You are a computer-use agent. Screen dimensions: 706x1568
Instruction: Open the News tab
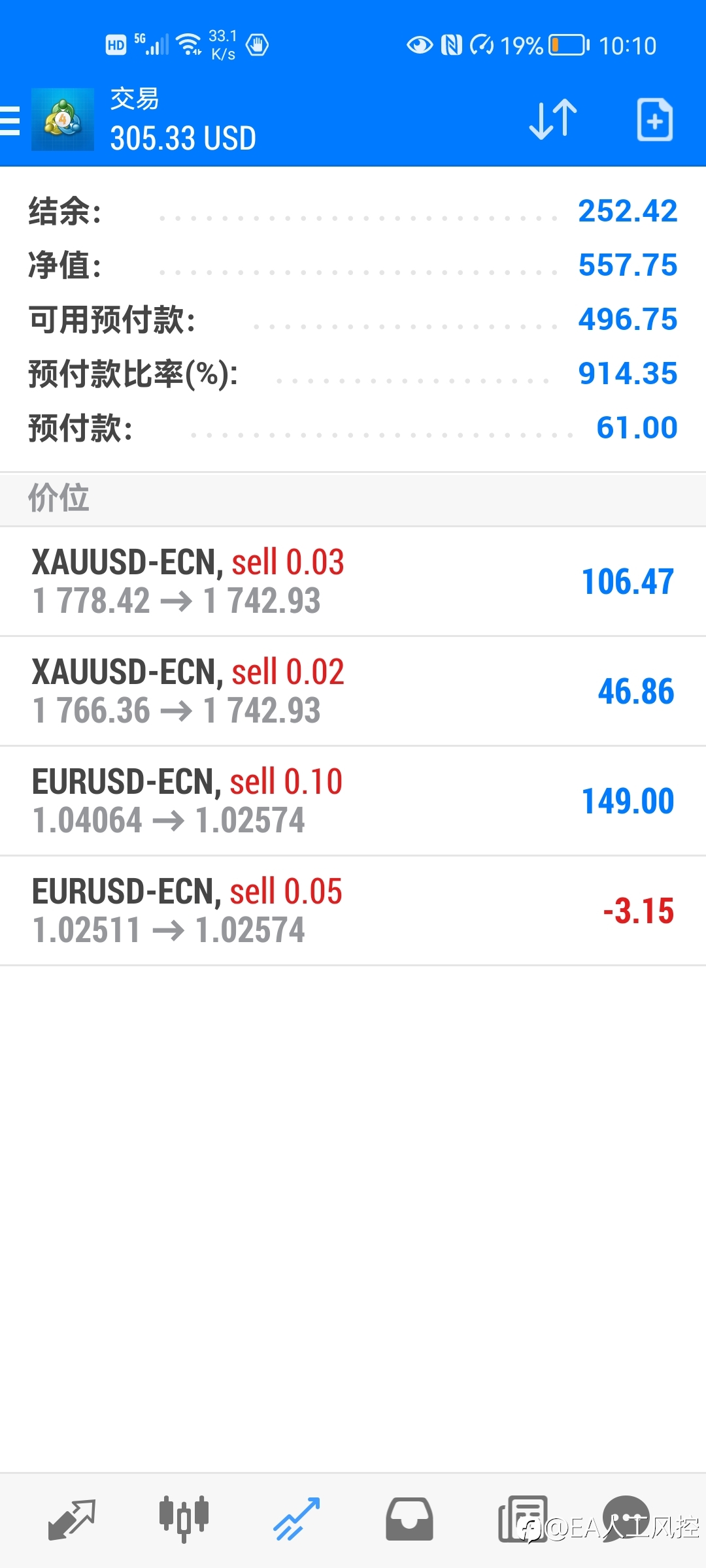[x=522, y=1519]
